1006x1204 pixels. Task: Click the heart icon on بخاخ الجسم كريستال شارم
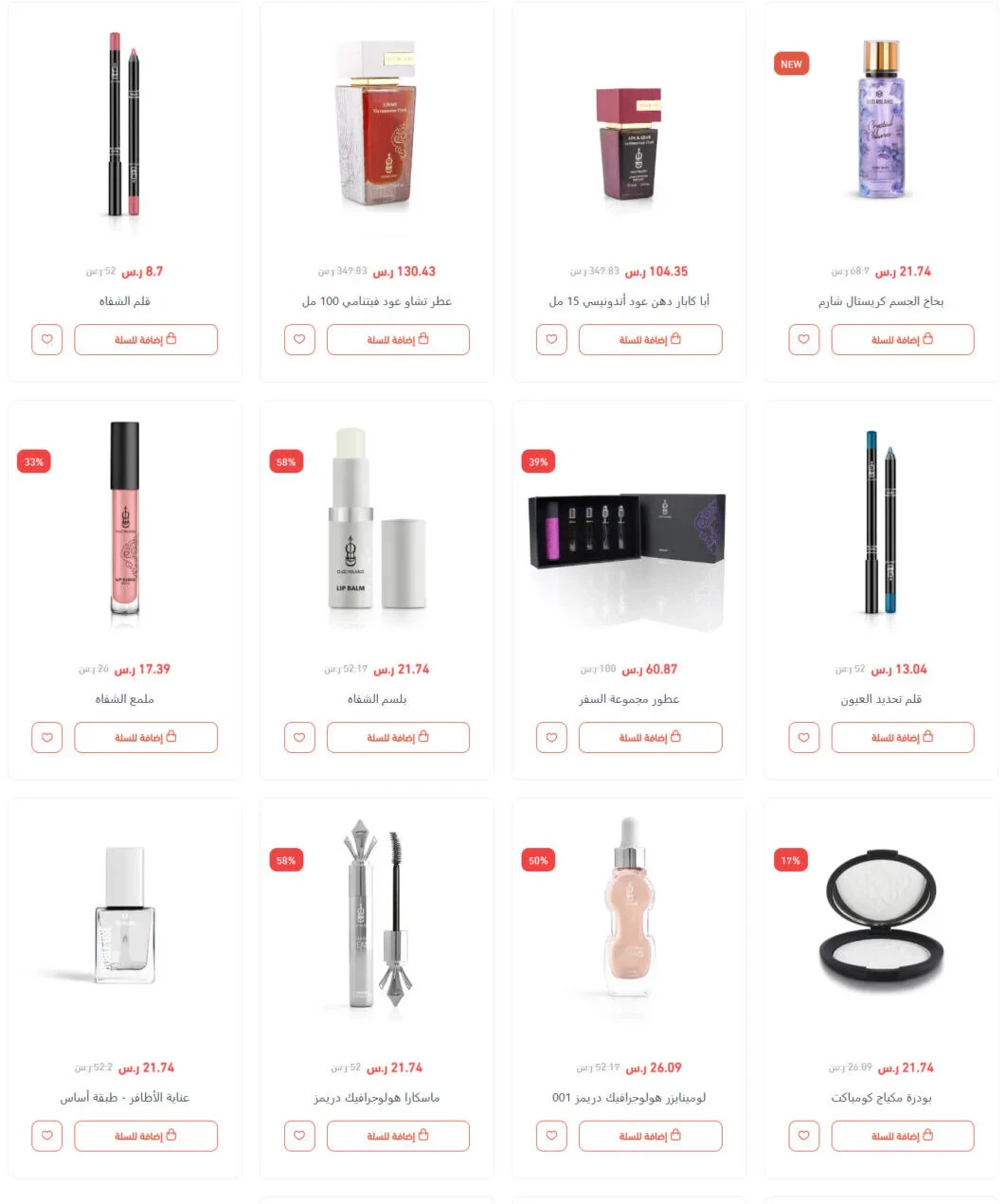tap(802, 339)
